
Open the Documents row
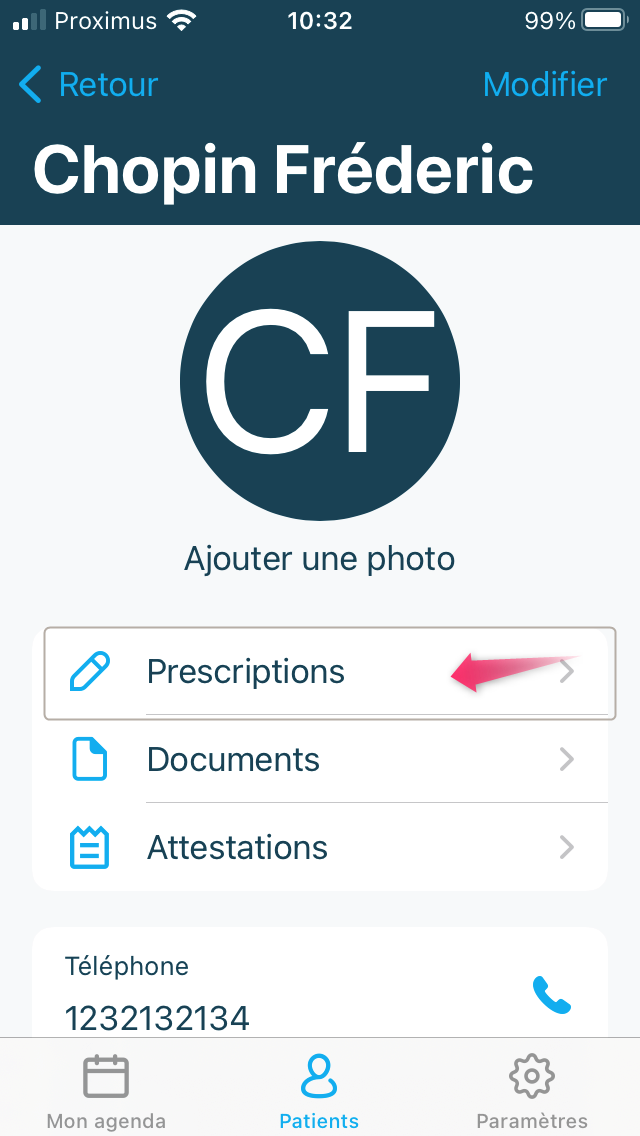point(320,759)
